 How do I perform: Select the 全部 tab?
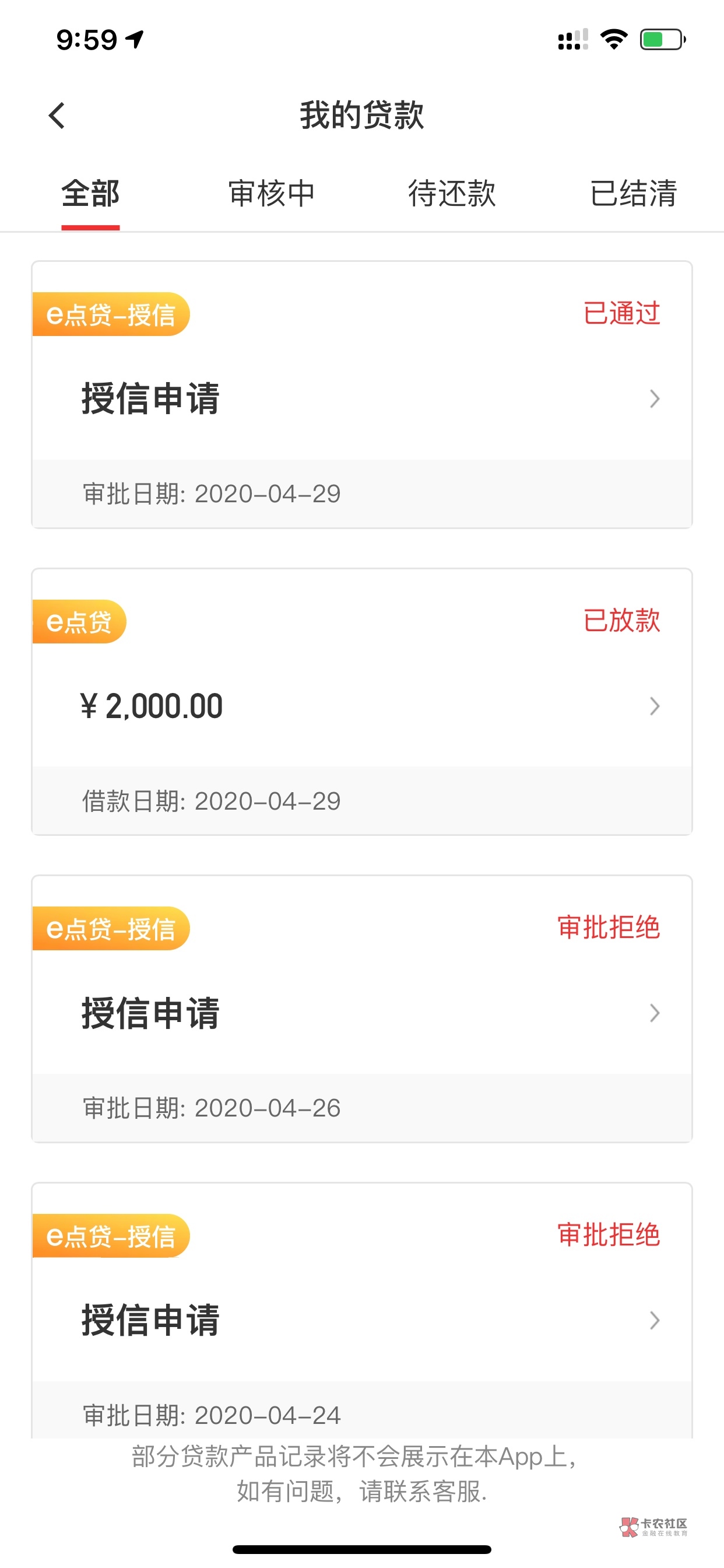(x=90, y=194)
